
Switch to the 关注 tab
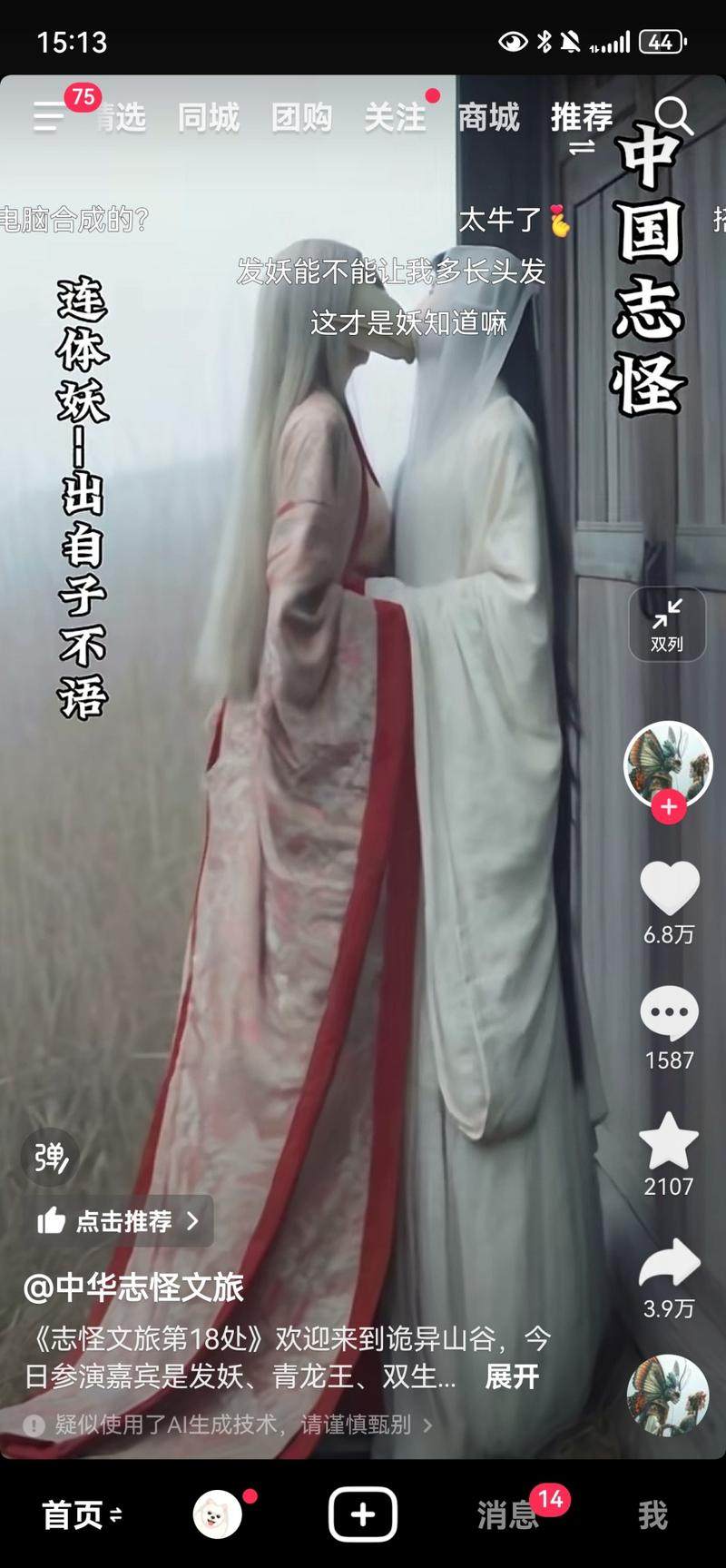point(395,117)
